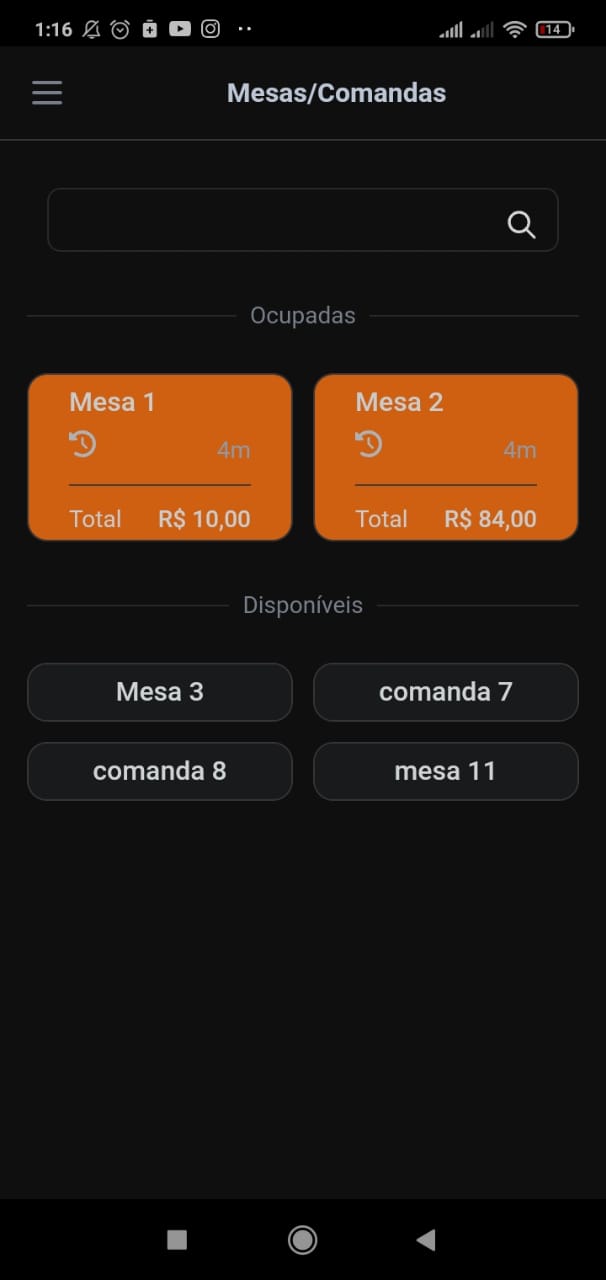The image size is (606, 1280).
Task: Choose comanda 8 from available list
Action: pyautogui.click(x=160, y=771)
